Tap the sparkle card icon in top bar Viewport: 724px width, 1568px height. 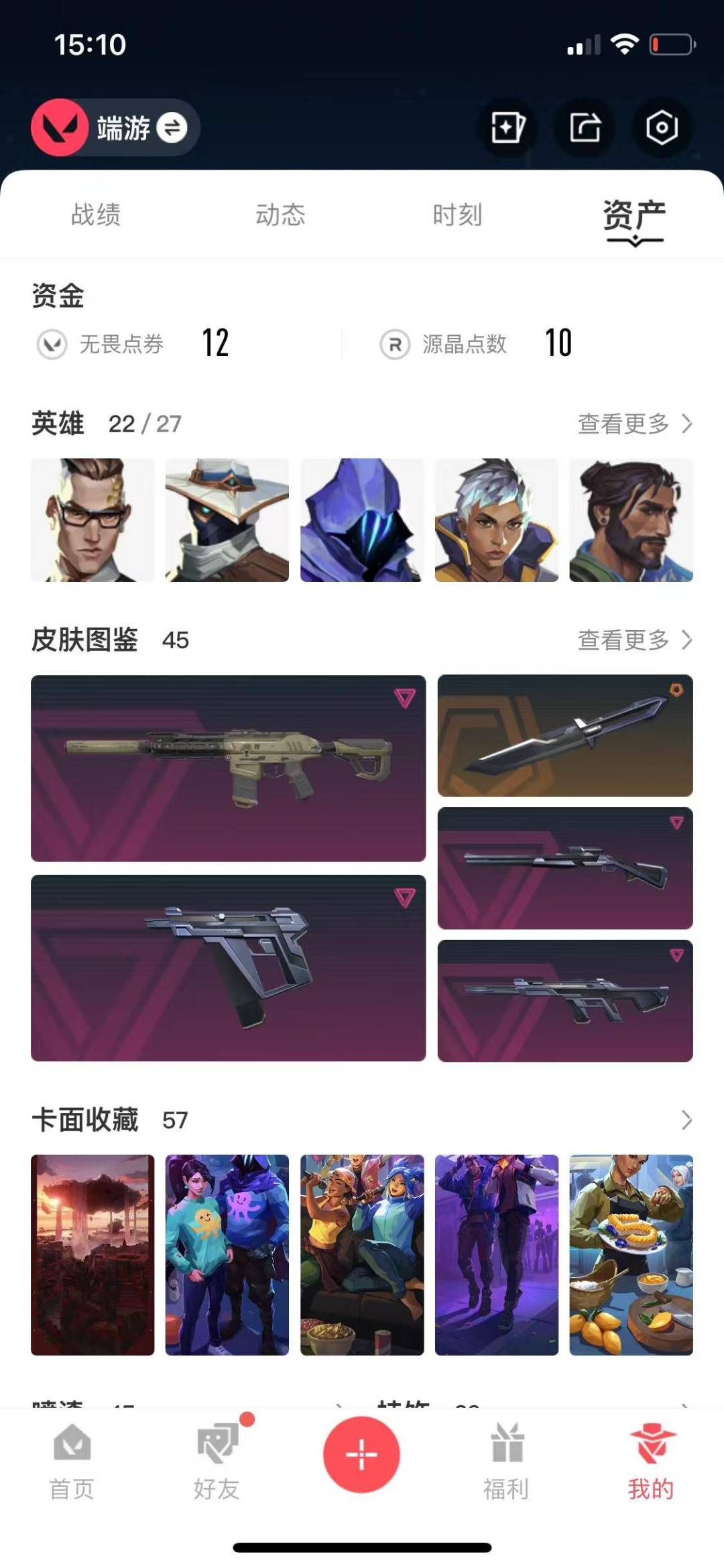(x=508, y=127)
